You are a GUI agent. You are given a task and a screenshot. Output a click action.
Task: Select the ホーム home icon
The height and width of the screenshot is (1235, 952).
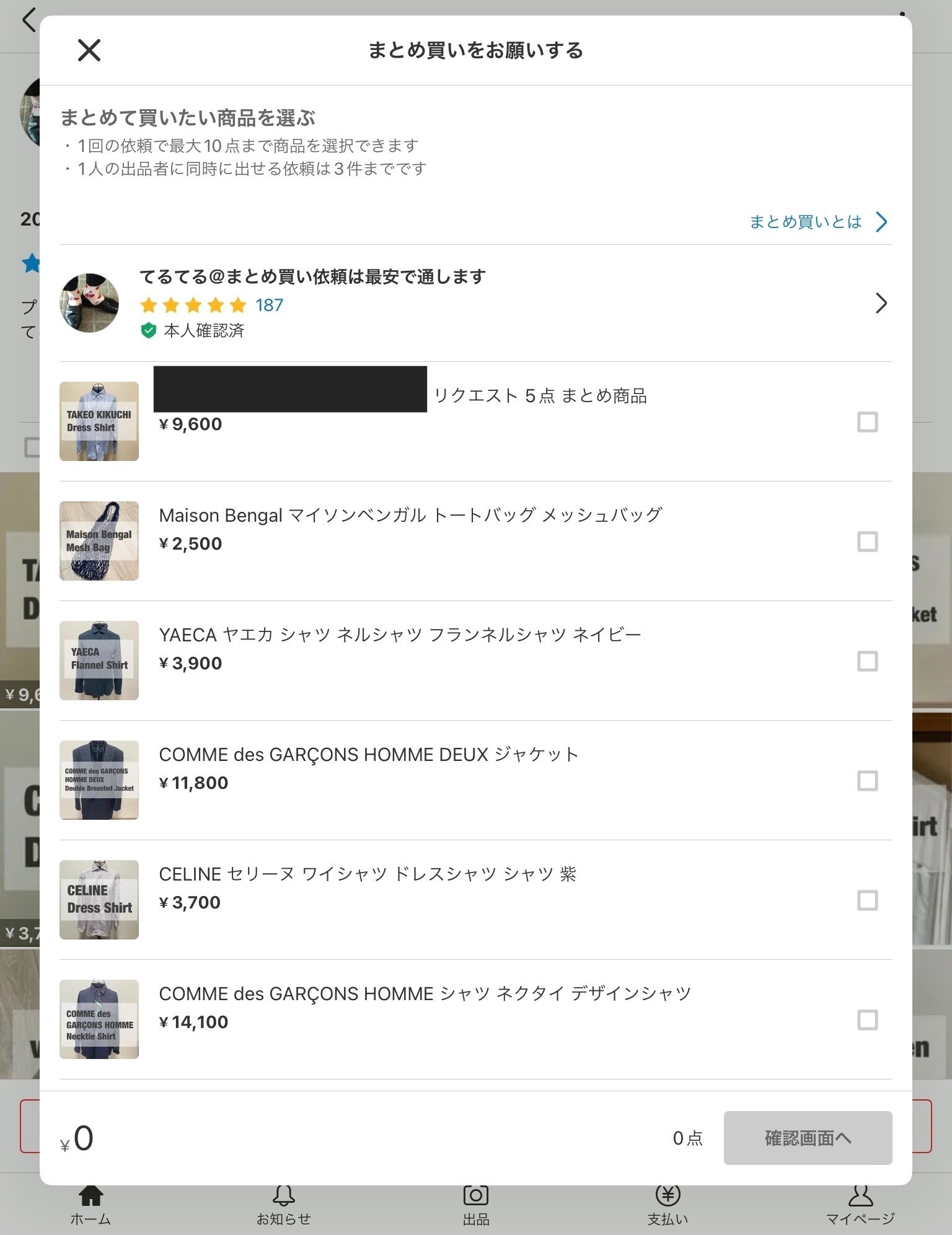point(90,1195)
